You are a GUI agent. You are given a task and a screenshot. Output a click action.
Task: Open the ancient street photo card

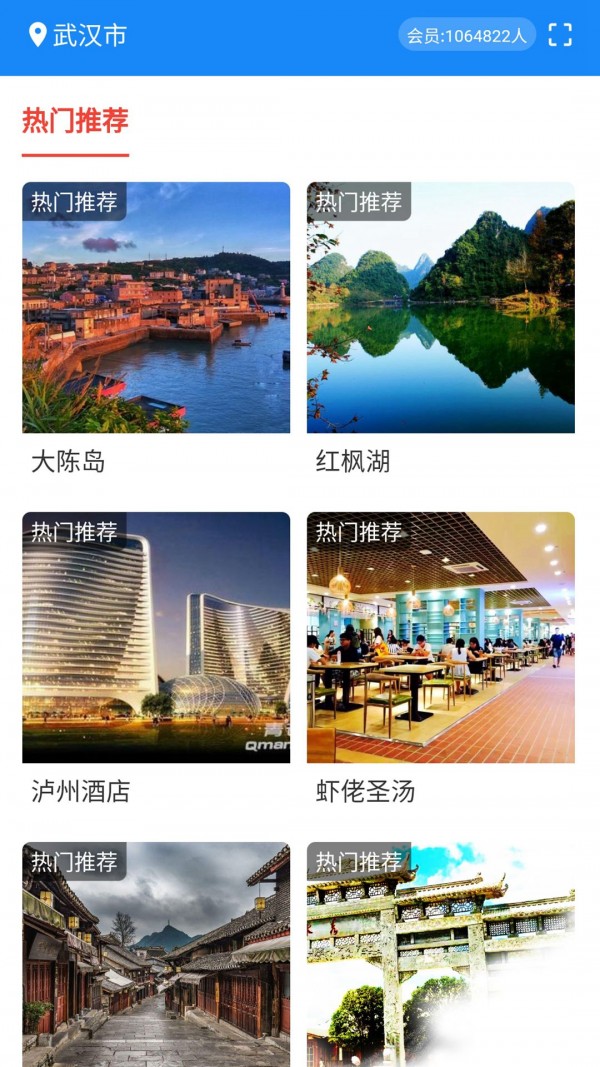(x=156, y=955)
